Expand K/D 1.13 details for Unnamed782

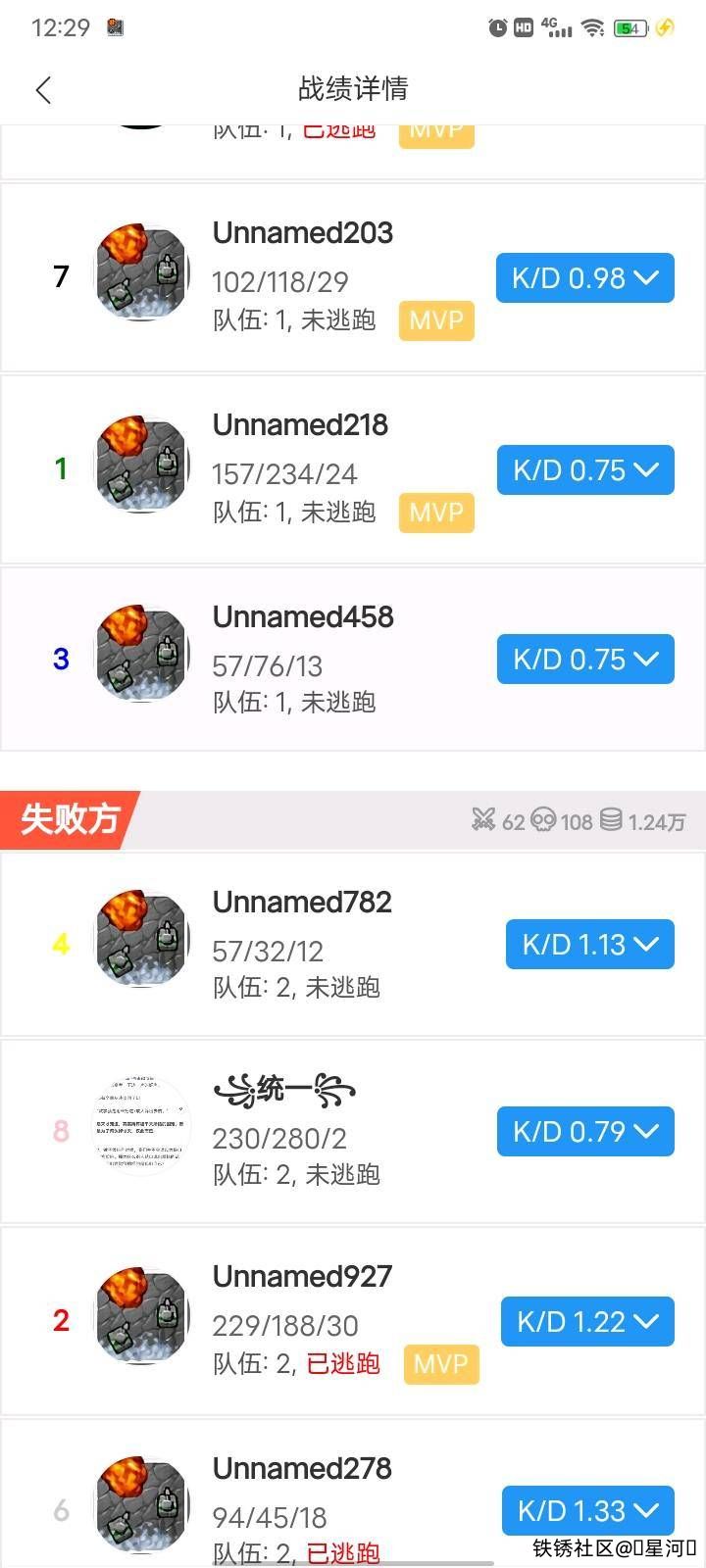tap(589, 945)
